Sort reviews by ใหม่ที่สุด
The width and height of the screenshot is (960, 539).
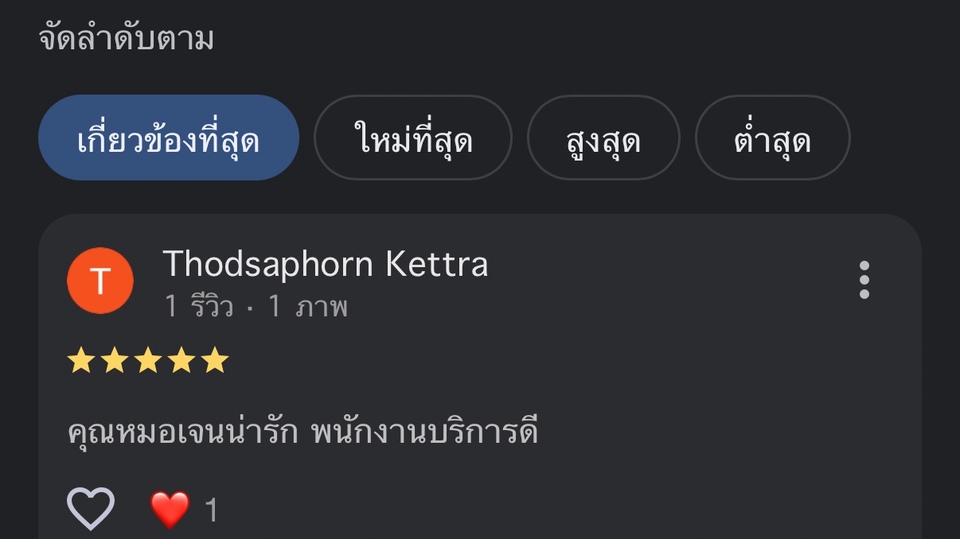point(413,138)
